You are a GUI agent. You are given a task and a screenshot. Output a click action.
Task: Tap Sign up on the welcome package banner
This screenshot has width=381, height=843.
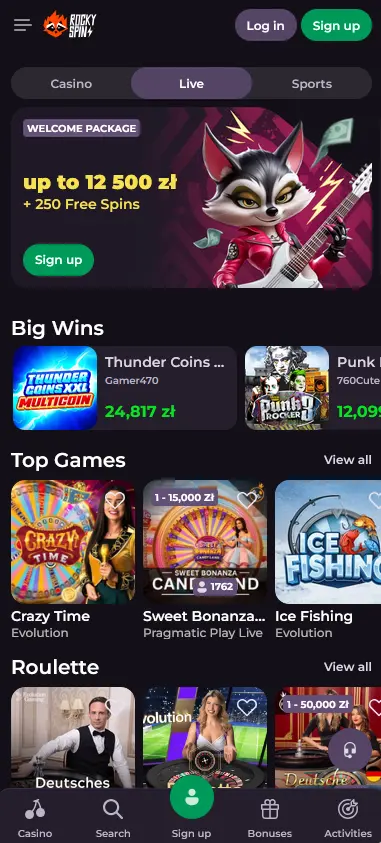point(59,260)
